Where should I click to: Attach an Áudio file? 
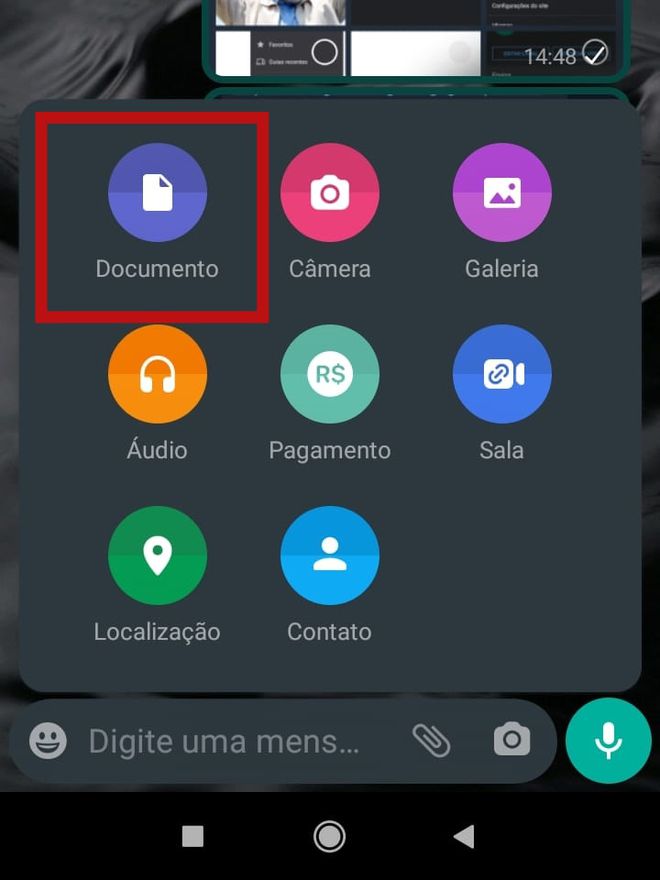[157, 375]
